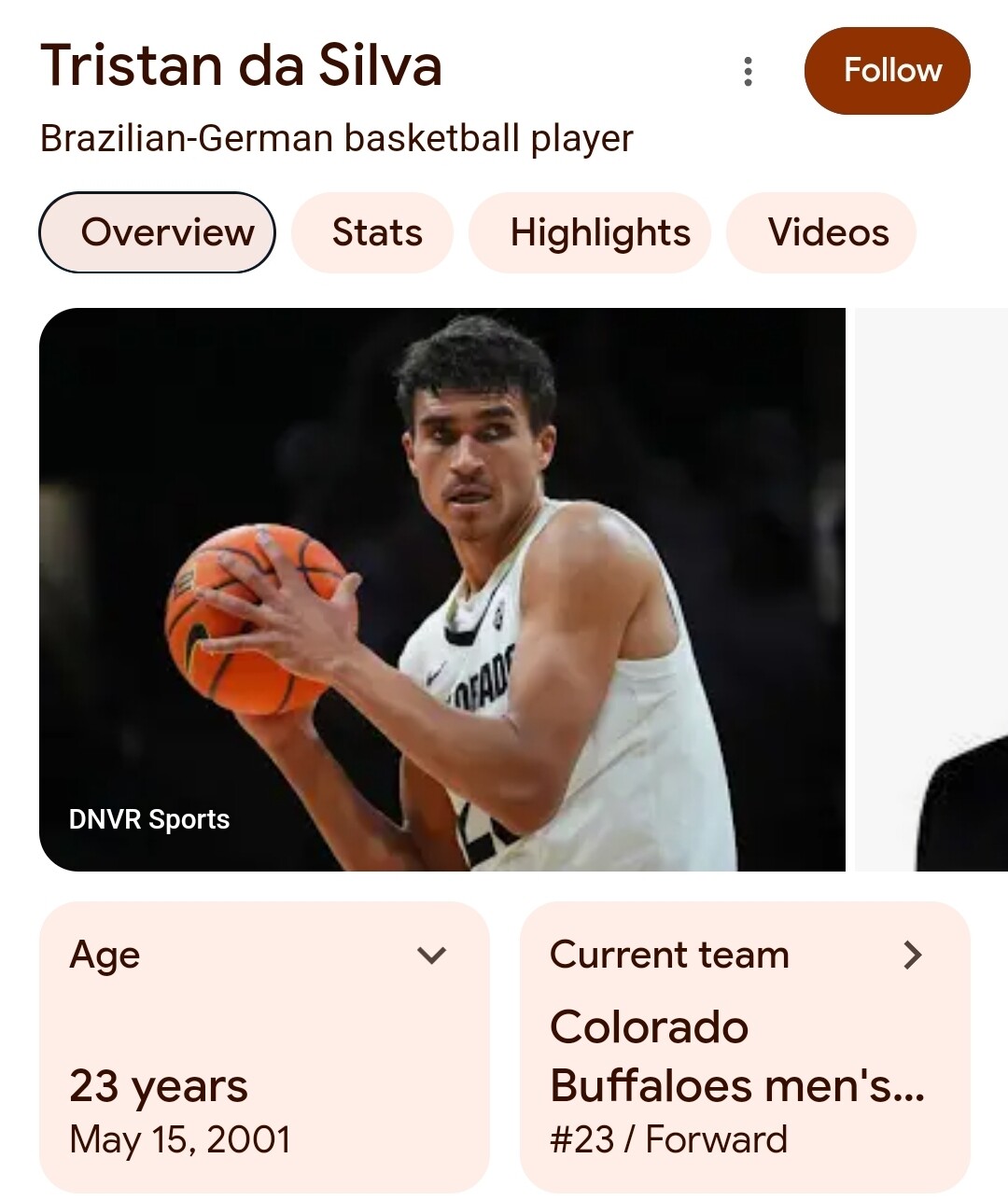Open the DNVR Sports photo
The width and height of the screenshot is (1008, 1200).
click(x=441, y=589)
